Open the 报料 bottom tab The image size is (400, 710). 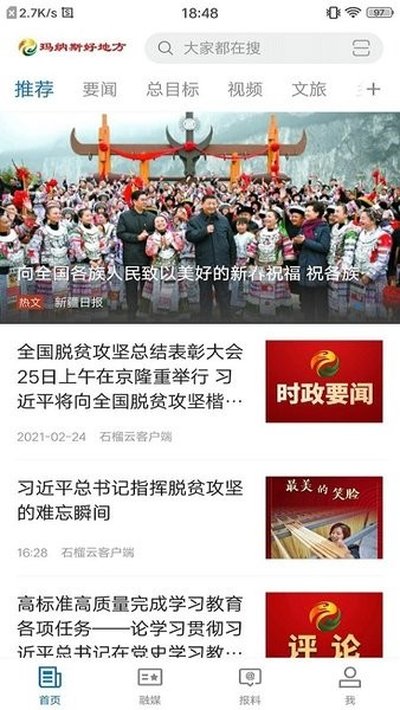point(250,686)
